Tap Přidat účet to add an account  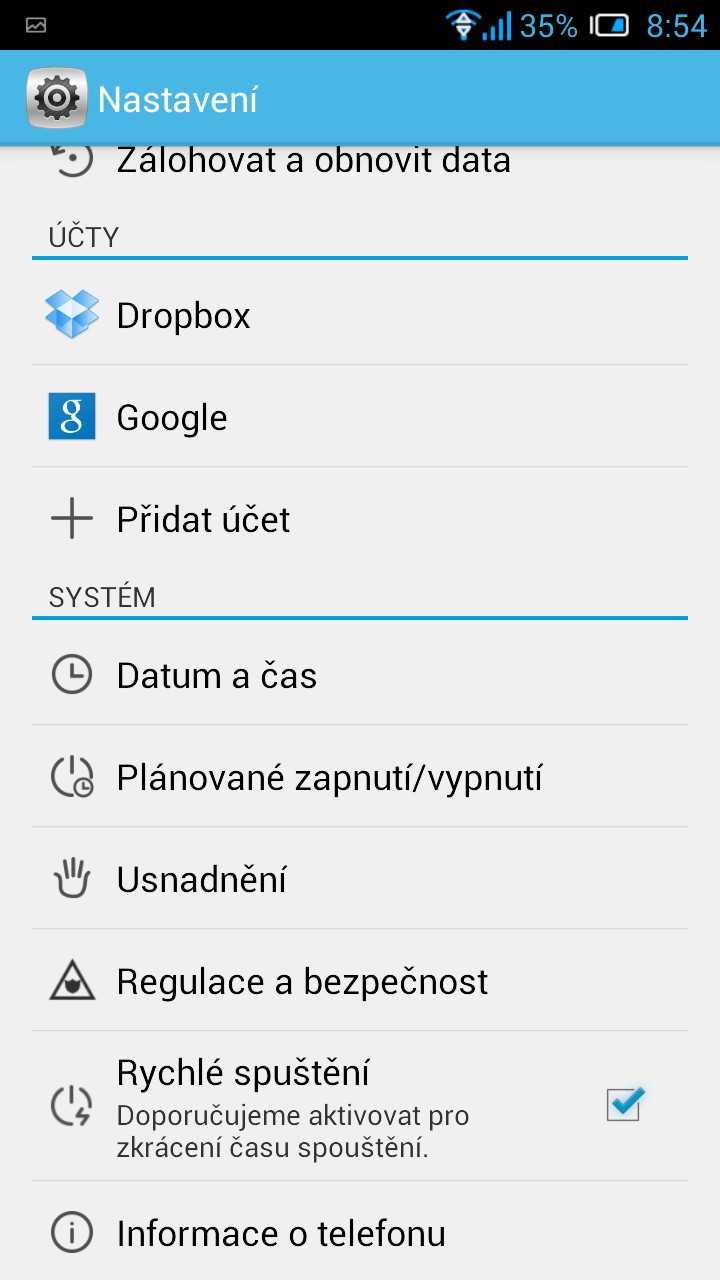coord(360,519)
